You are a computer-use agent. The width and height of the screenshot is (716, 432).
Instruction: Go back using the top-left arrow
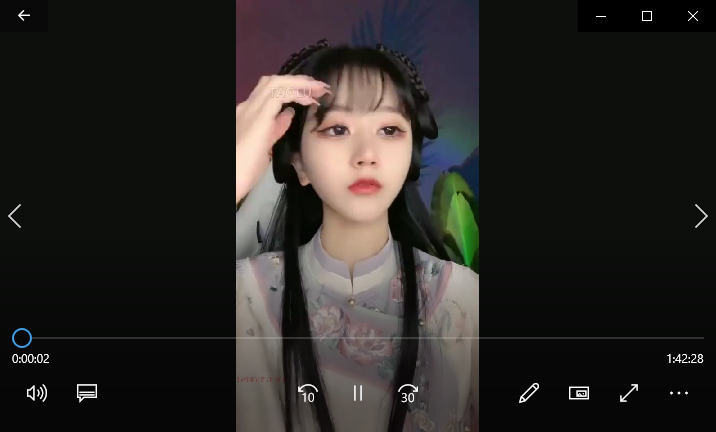(x=24, y=16)
